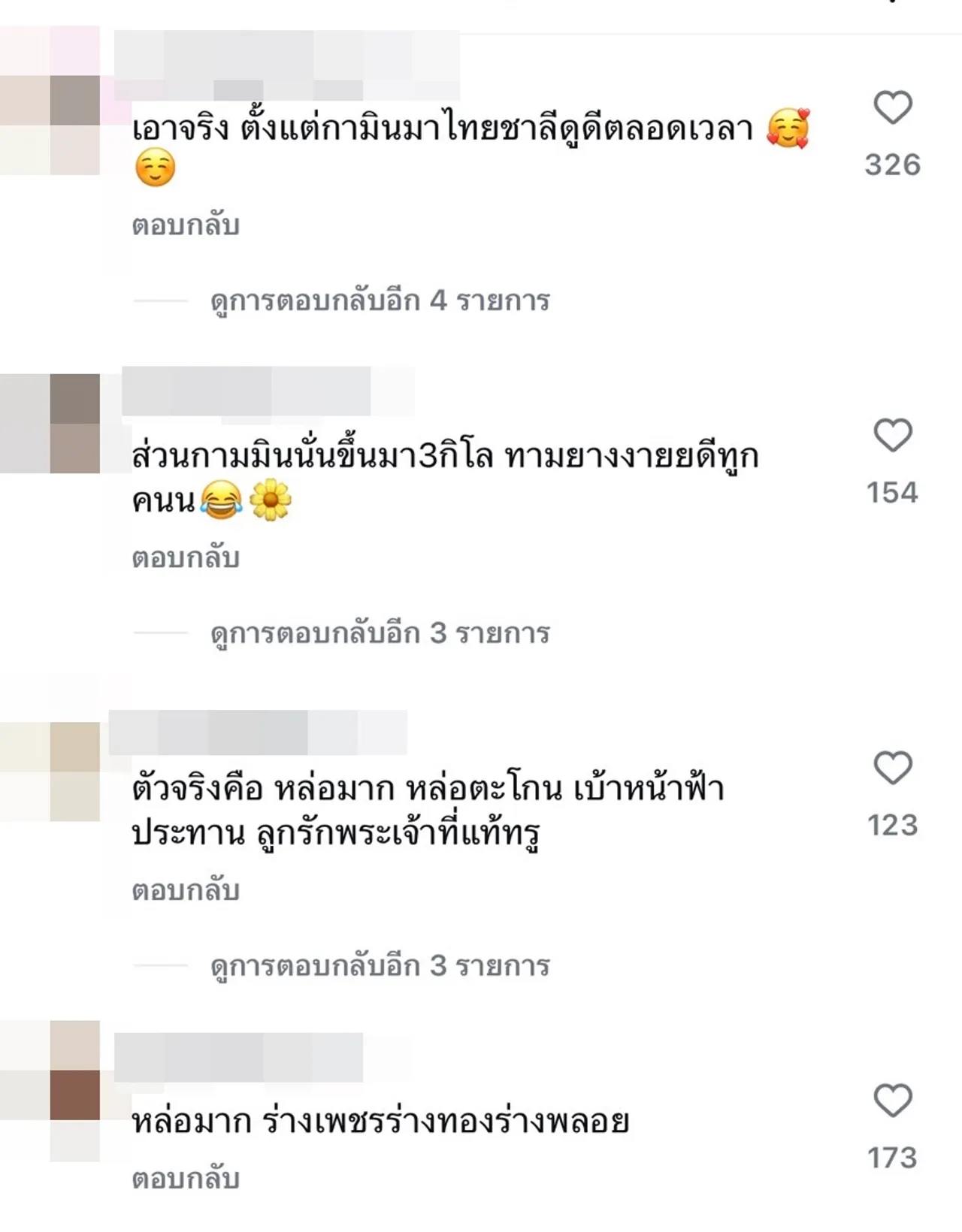Reply to the comment starting หล่อมาก ร่างเพชร

tap(186, 1178)
